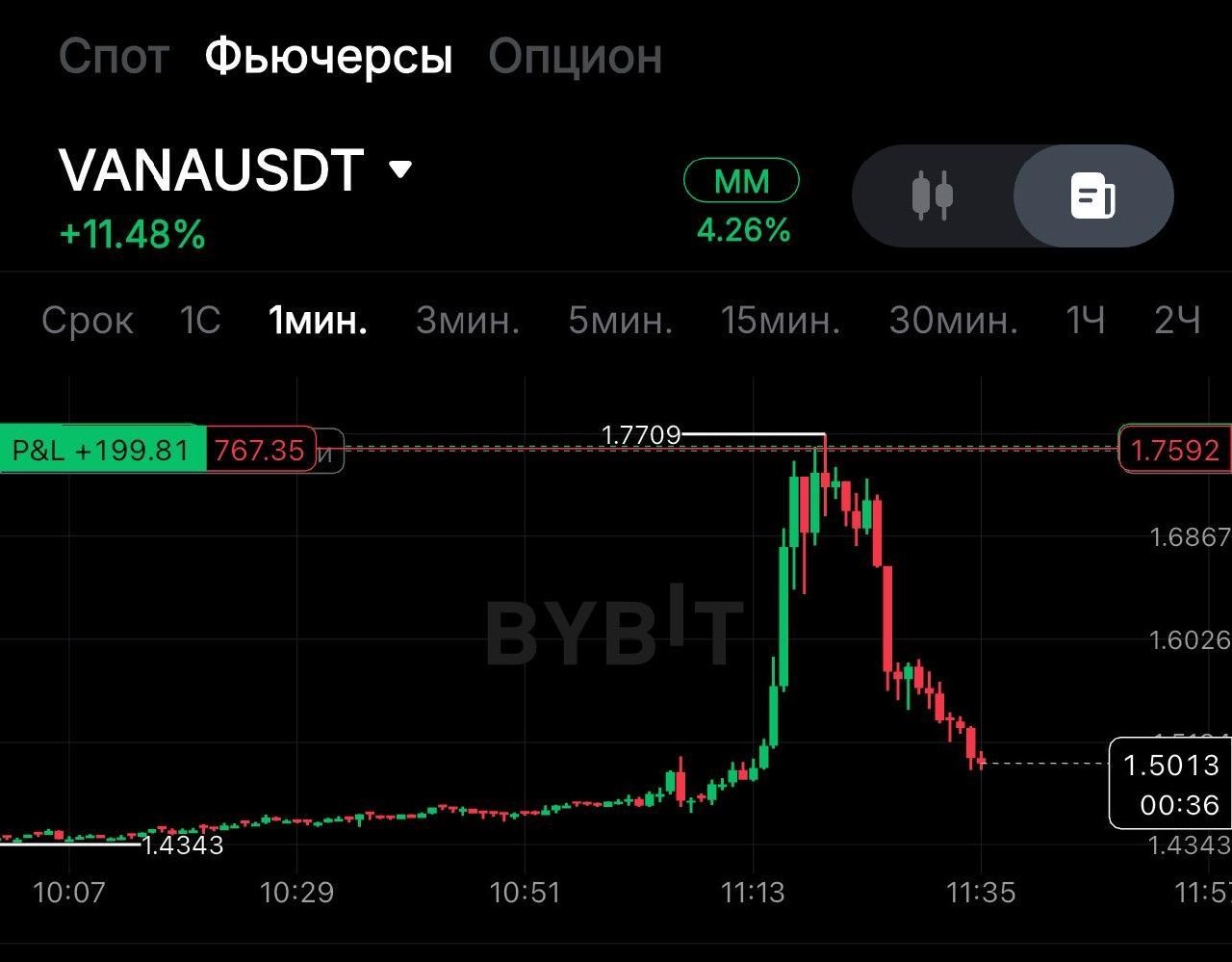Switch the chart to 1Ч interval

[x=1085, y=321]
